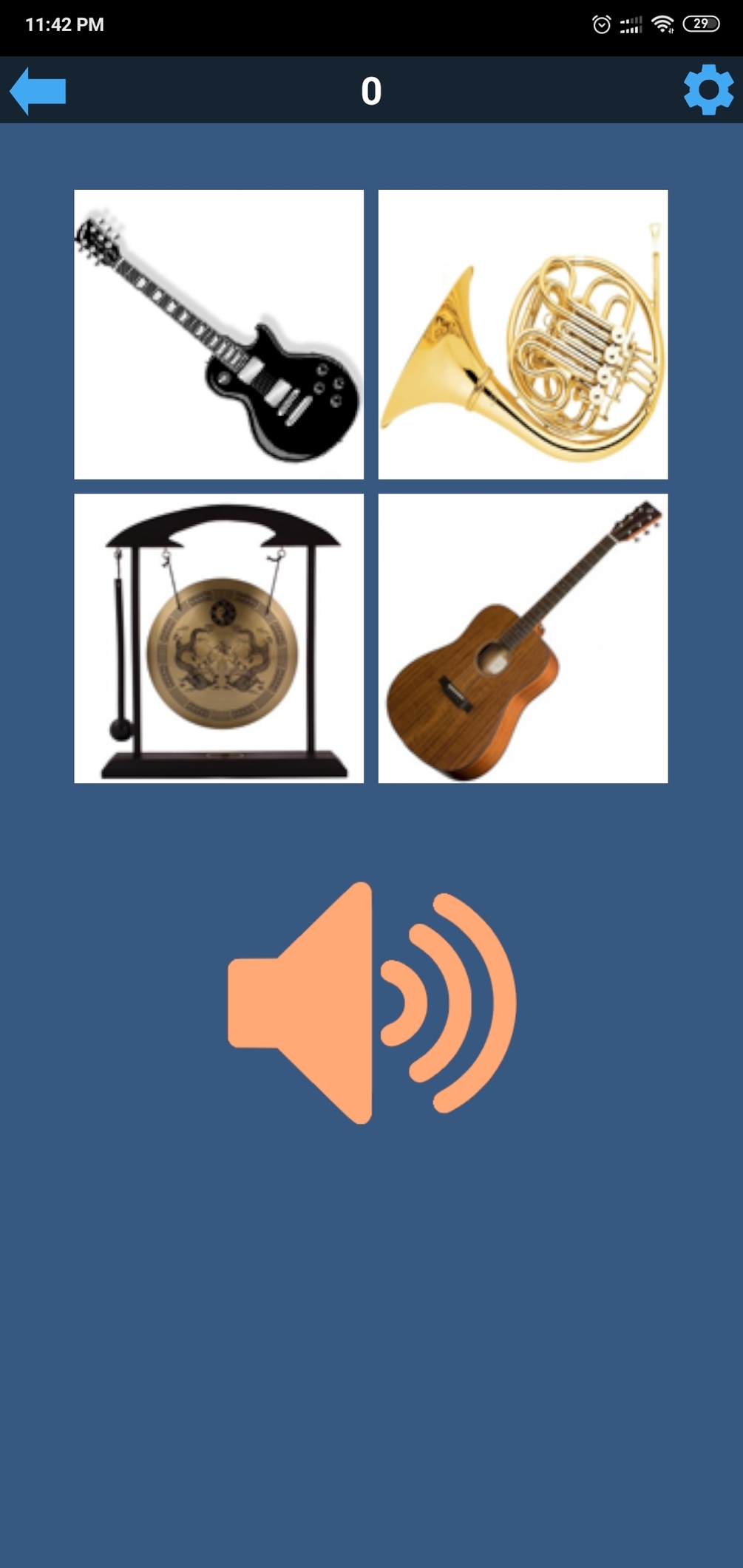Play the instrument sound with the speaker
Screen dimensions: 743x1568
point(371,1003)
